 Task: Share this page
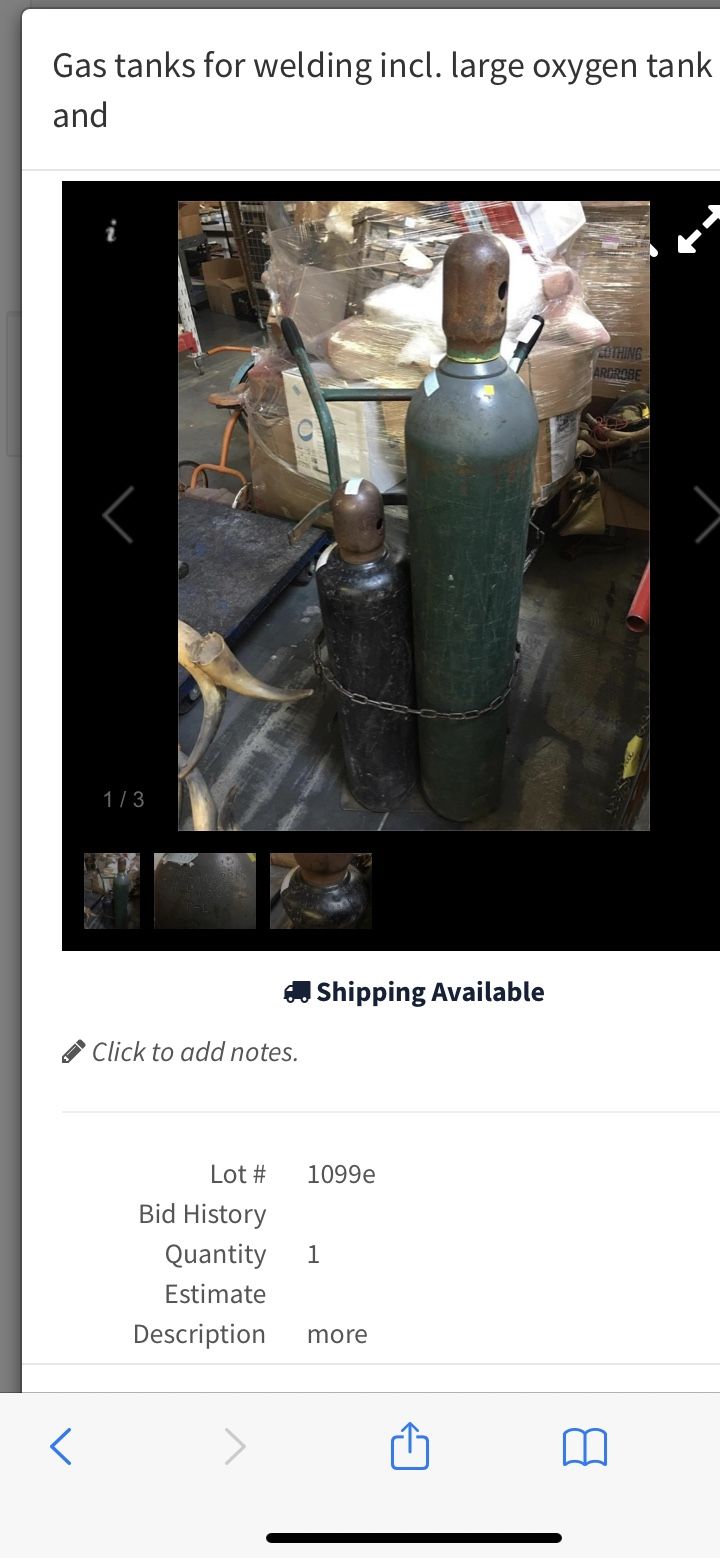click(409, 1446)
